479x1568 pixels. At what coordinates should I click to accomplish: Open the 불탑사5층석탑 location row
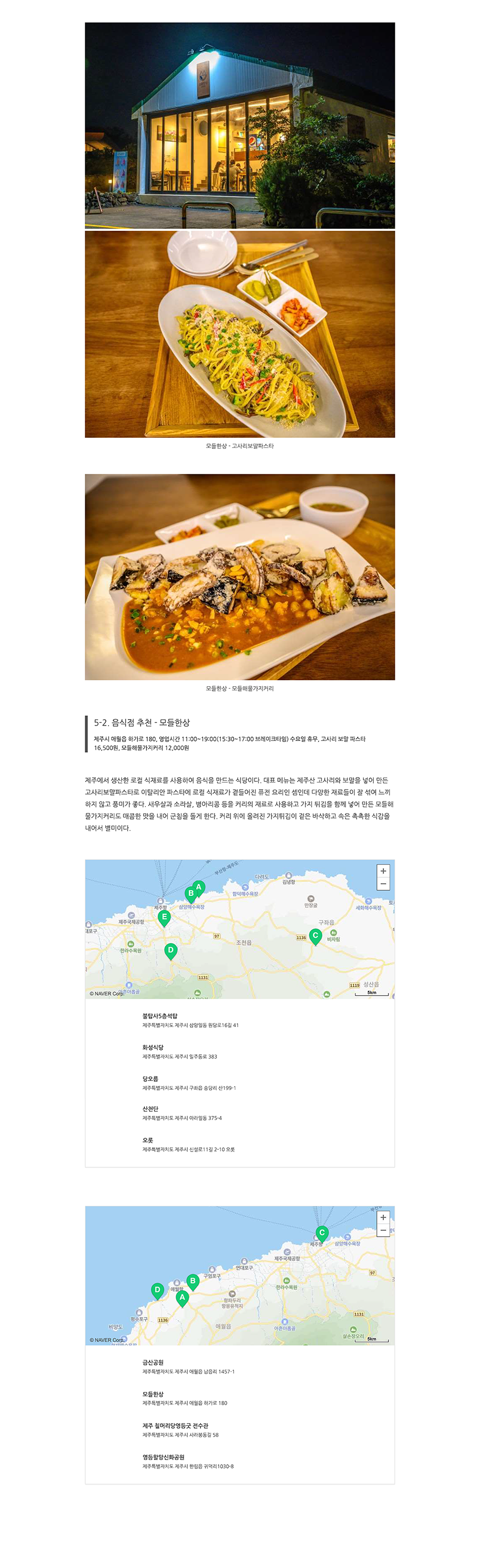[x=190, y=1020]
